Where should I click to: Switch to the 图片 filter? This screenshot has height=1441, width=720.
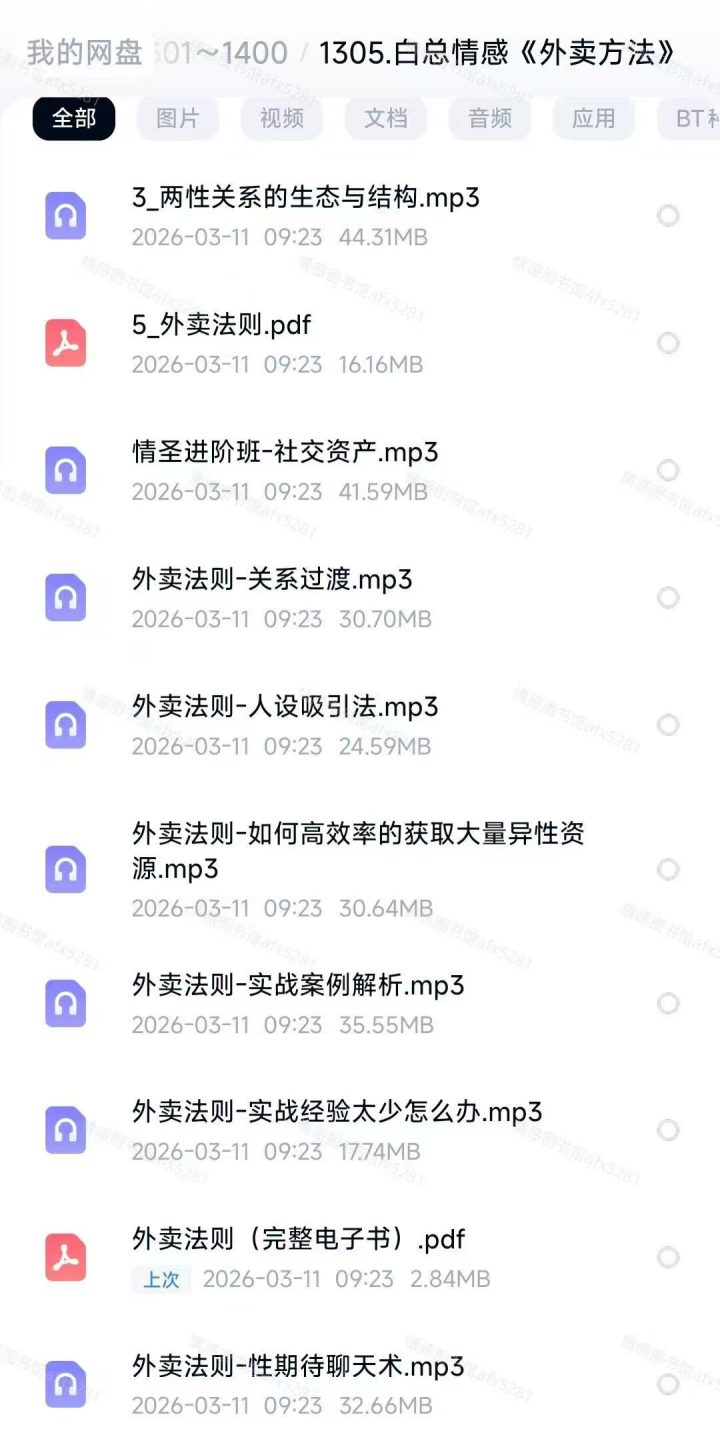point(178,118)
